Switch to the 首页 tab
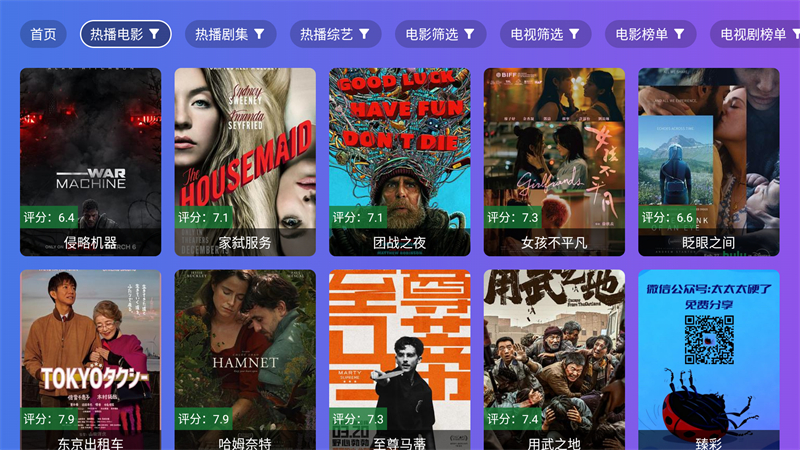This screenshot has width=800, height=450. tap(43, 34)
